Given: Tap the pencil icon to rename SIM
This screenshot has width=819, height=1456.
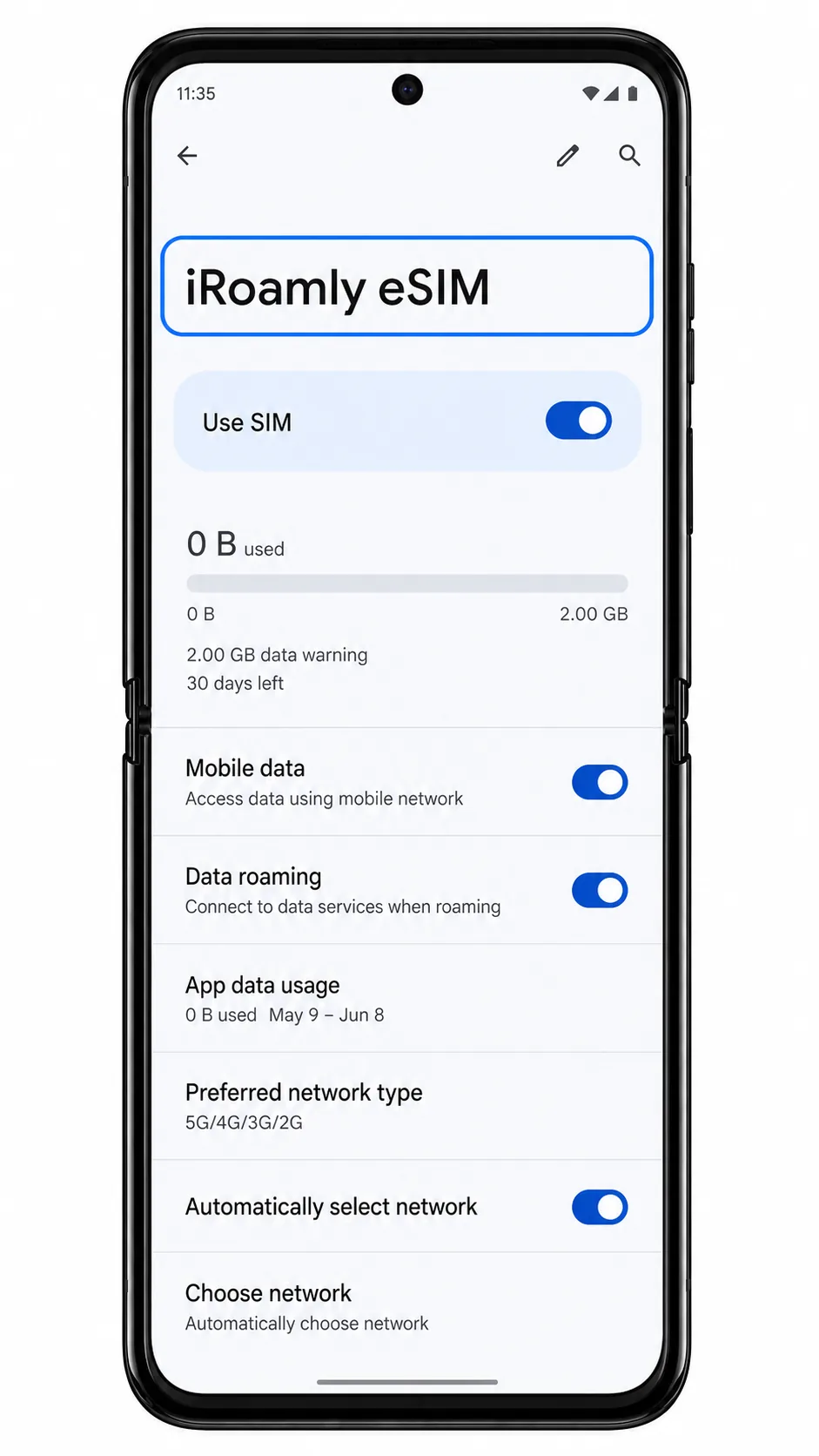Looking at the screenshot, I should tap(567, 156).
